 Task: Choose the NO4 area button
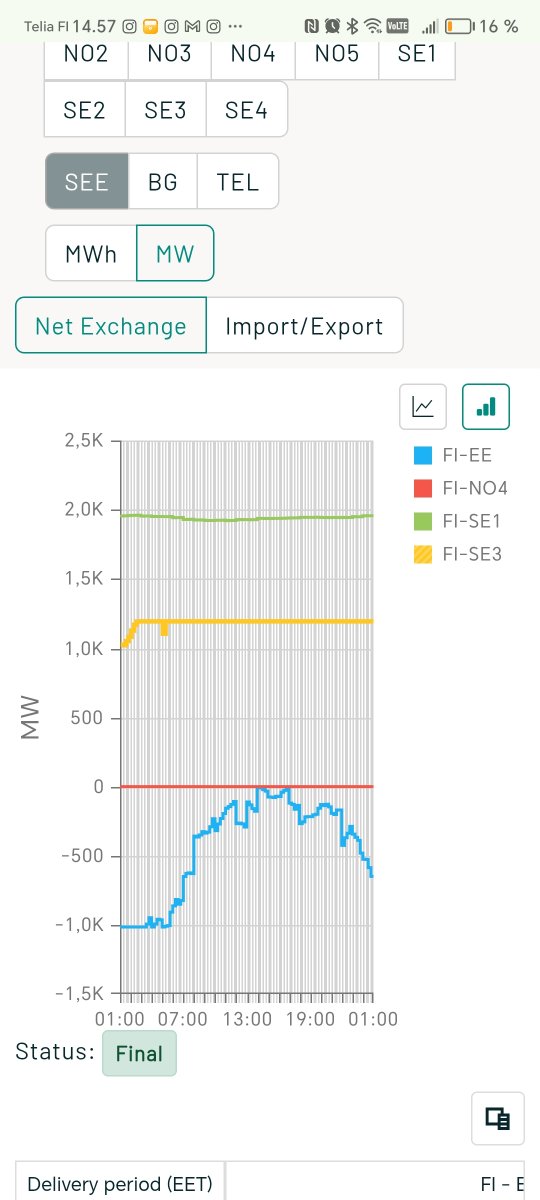coord(253,56)
